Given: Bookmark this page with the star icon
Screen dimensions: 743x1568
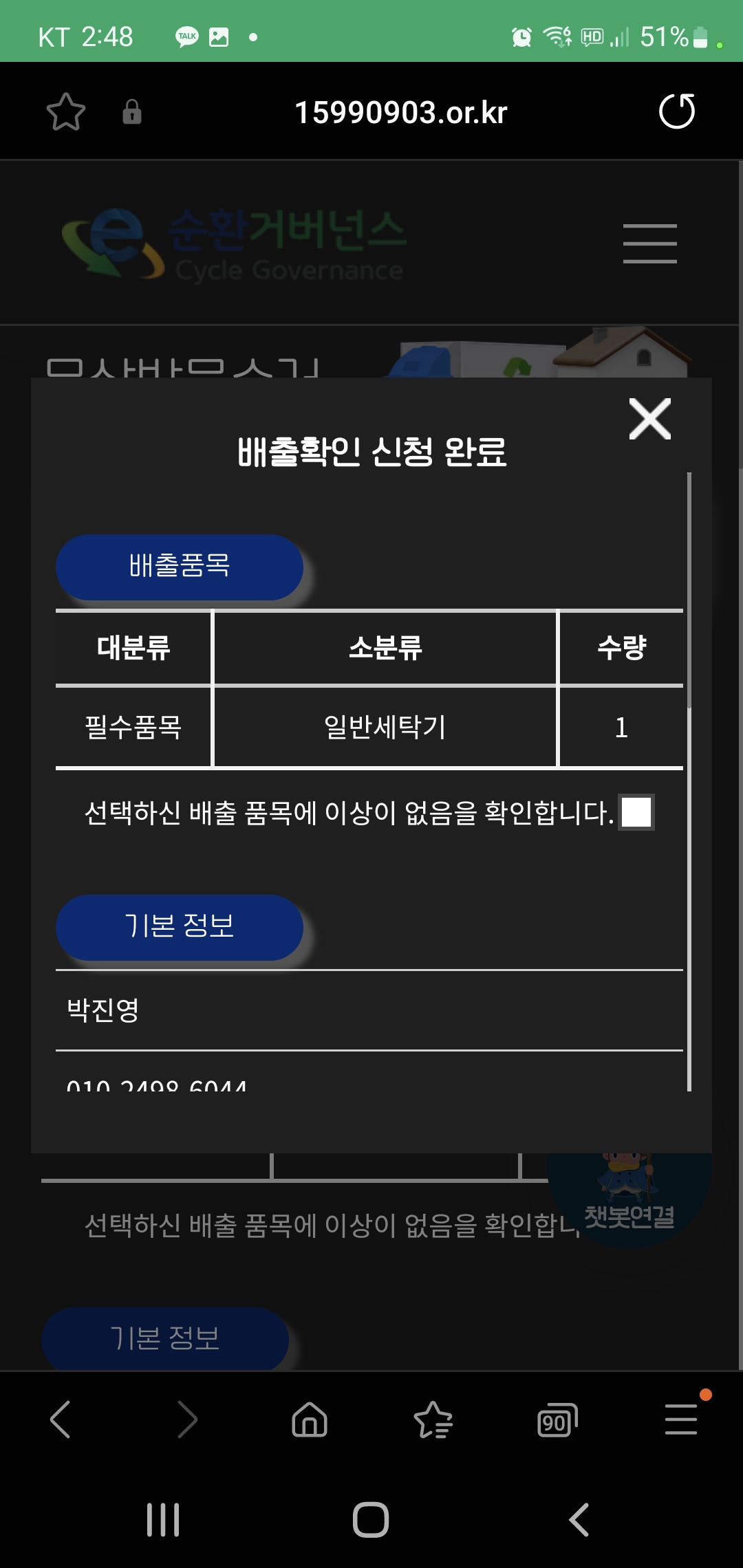Looking at the screenshot, I should (66, 111).
